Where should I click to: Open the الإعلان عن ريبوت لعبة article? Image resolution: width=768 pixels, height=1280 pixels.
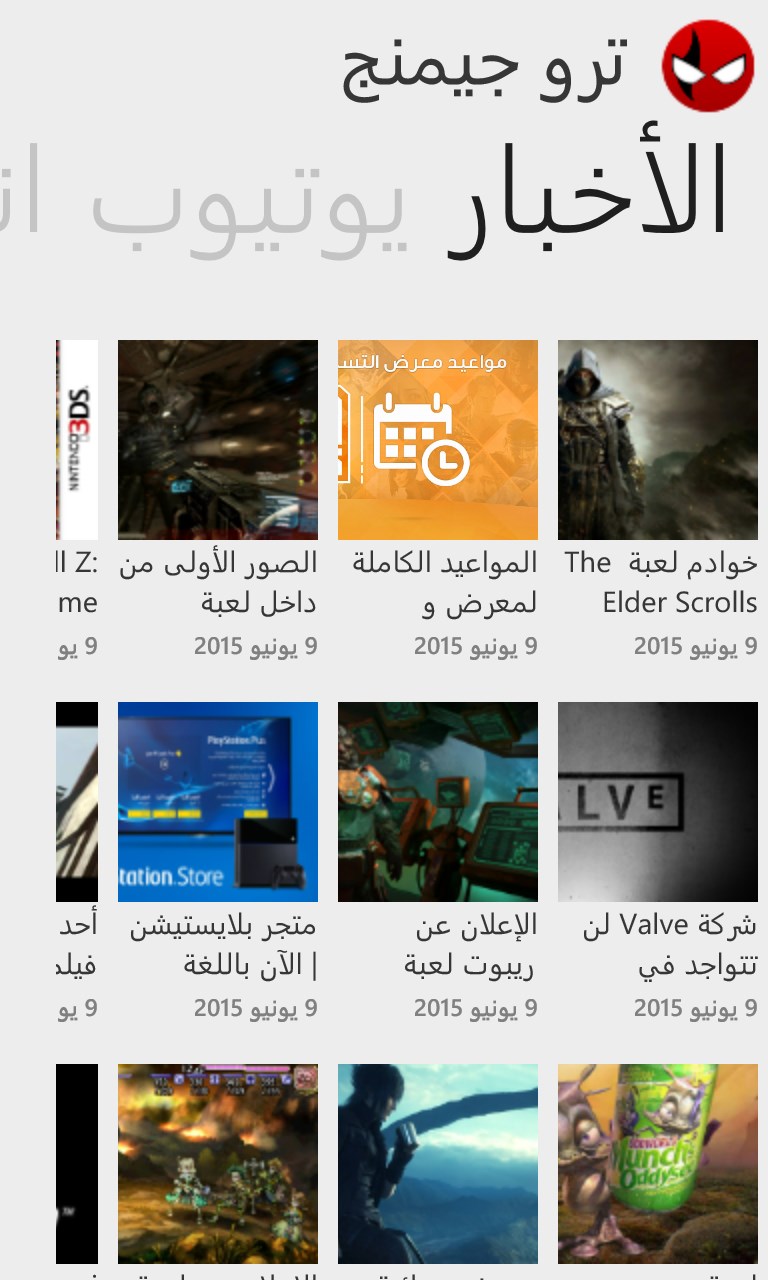pos(438,802)
